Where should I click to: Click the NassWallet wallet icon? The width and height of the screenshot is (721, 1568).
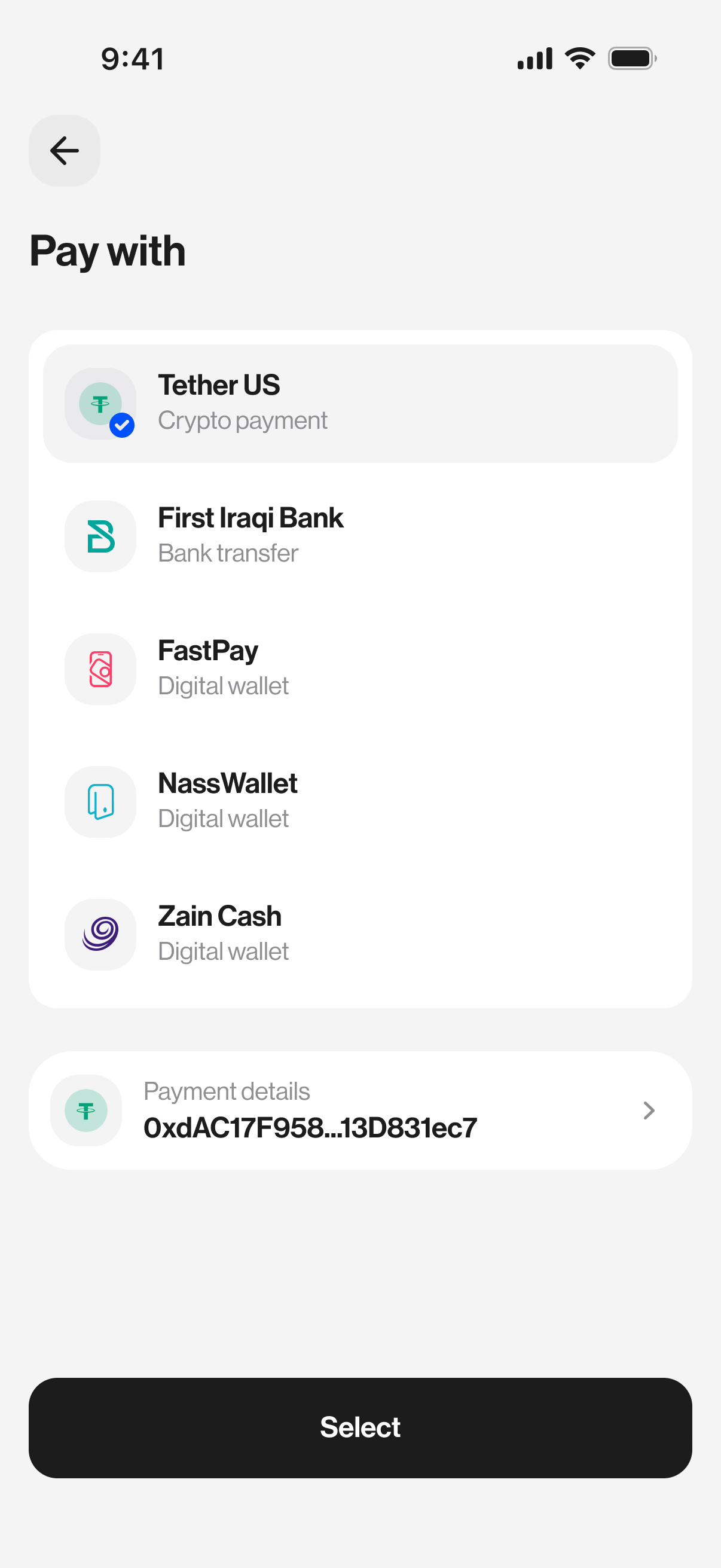100,802
